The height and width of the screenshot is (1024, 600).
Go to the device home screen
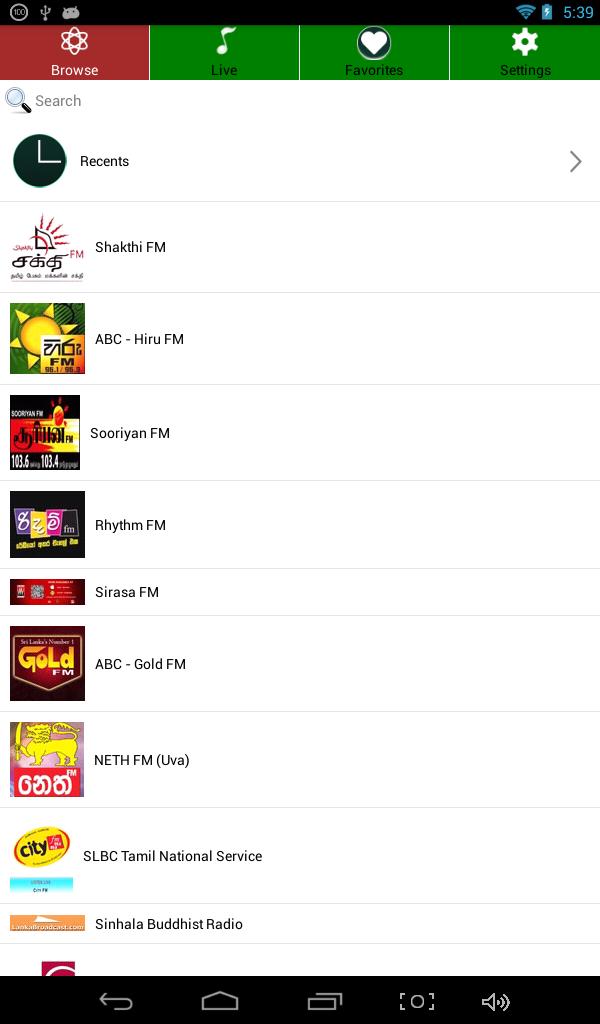point(220,1001)
